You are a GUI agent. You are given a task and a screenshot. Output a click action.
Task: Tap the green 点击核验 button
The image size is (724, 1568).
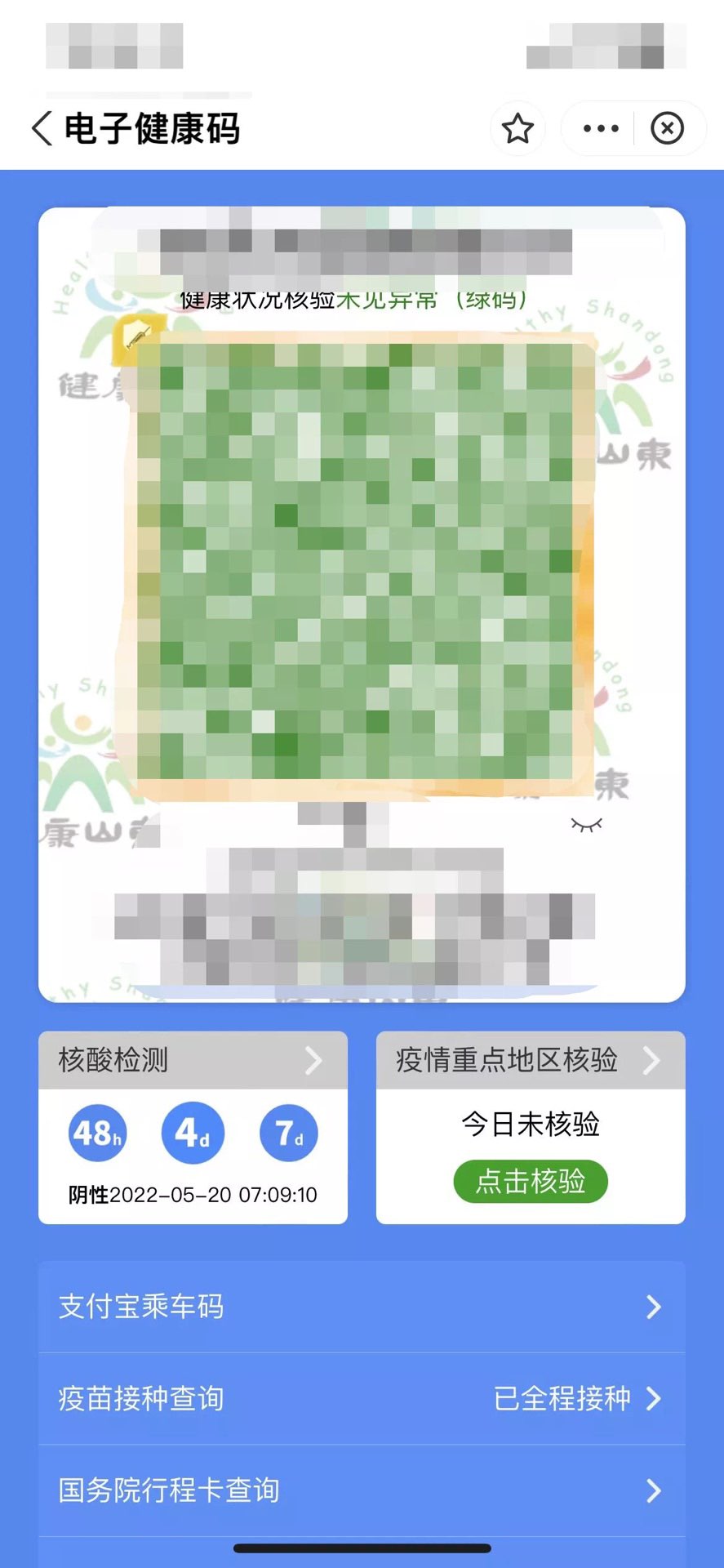531,1181
